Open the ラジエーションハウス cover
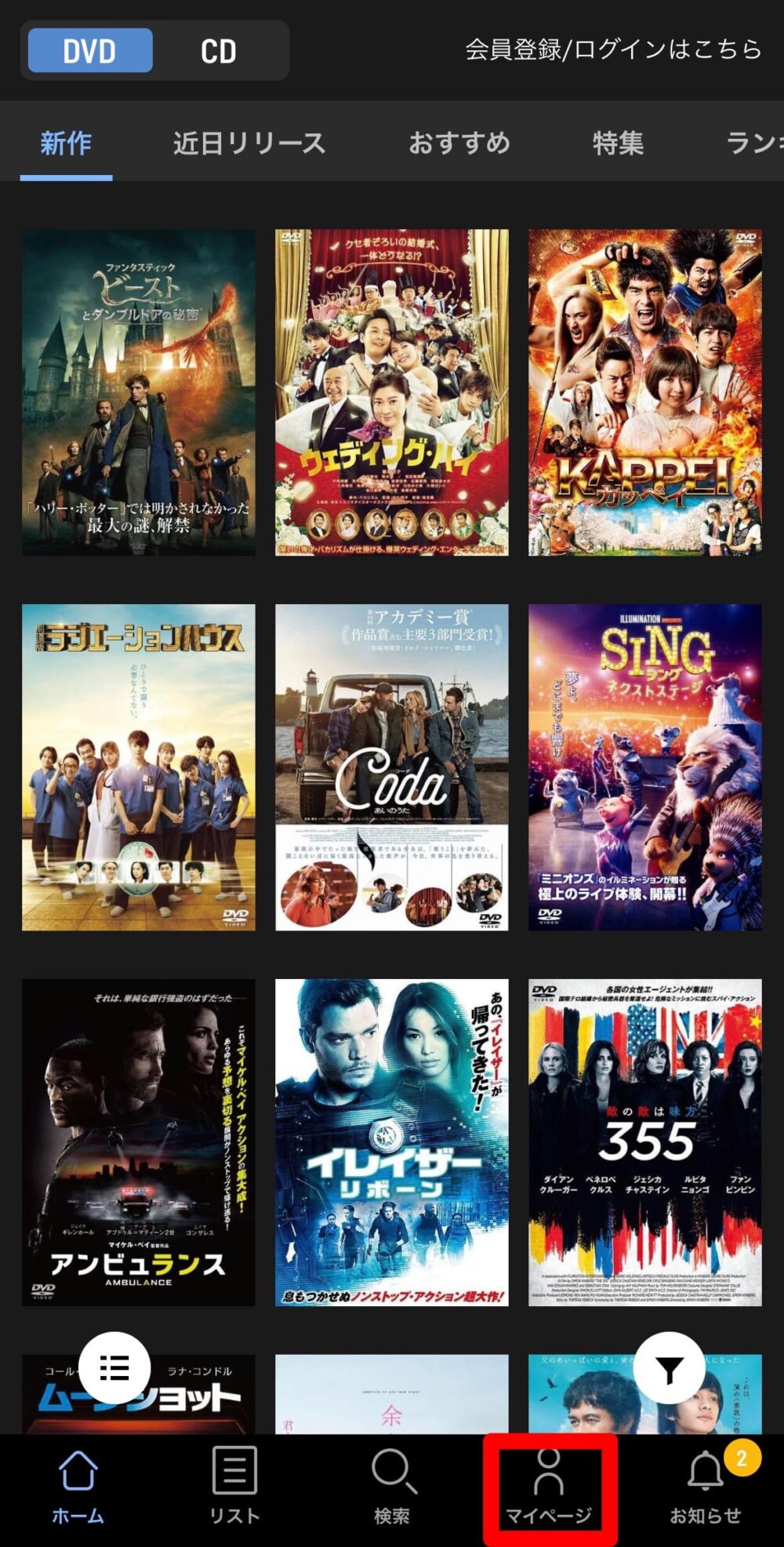The image size is (784, 1547). click(x=139, y=767)
